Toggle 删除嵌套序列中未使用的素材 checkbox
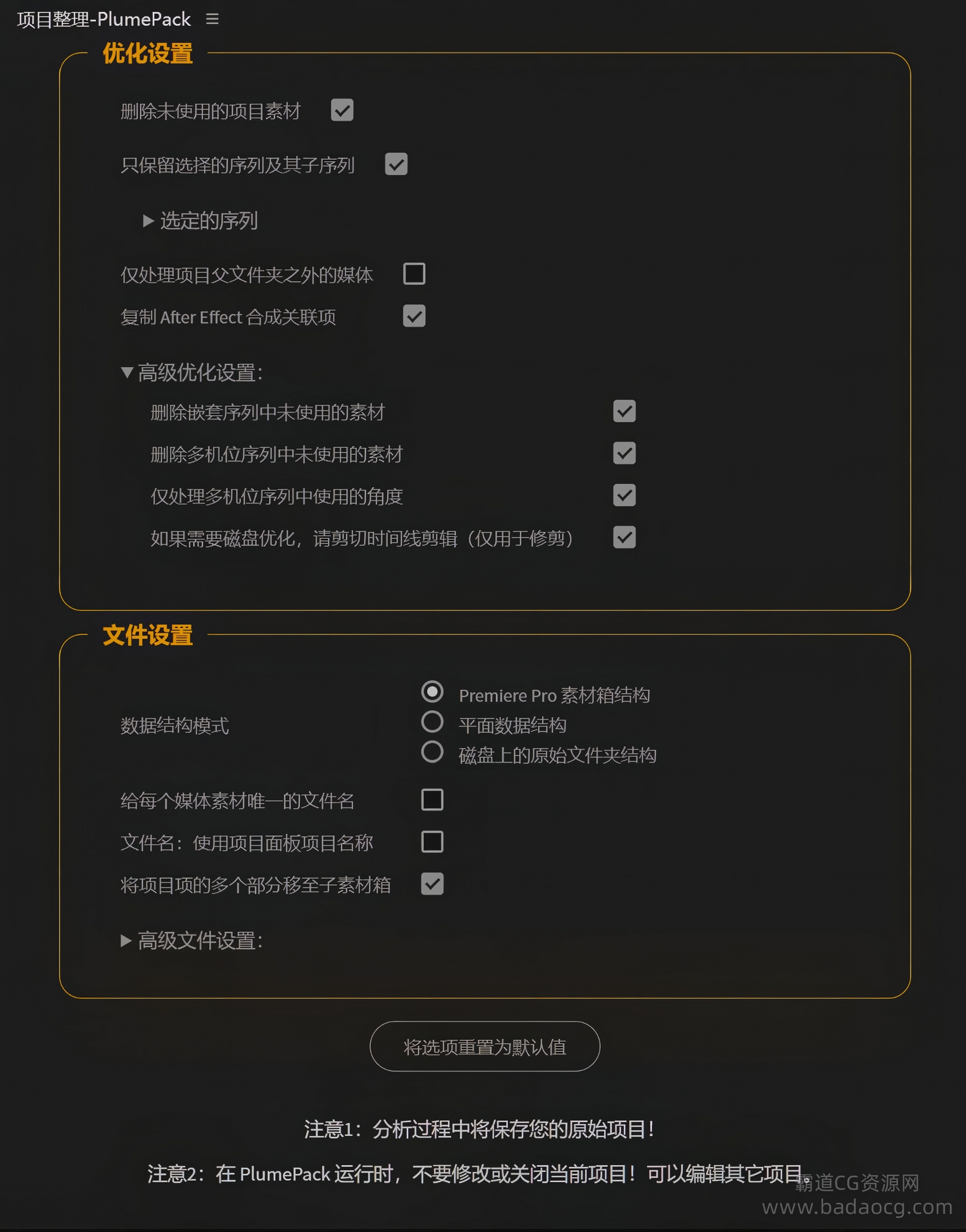This screenshot has width=966, height=1232. coord(624,411)
